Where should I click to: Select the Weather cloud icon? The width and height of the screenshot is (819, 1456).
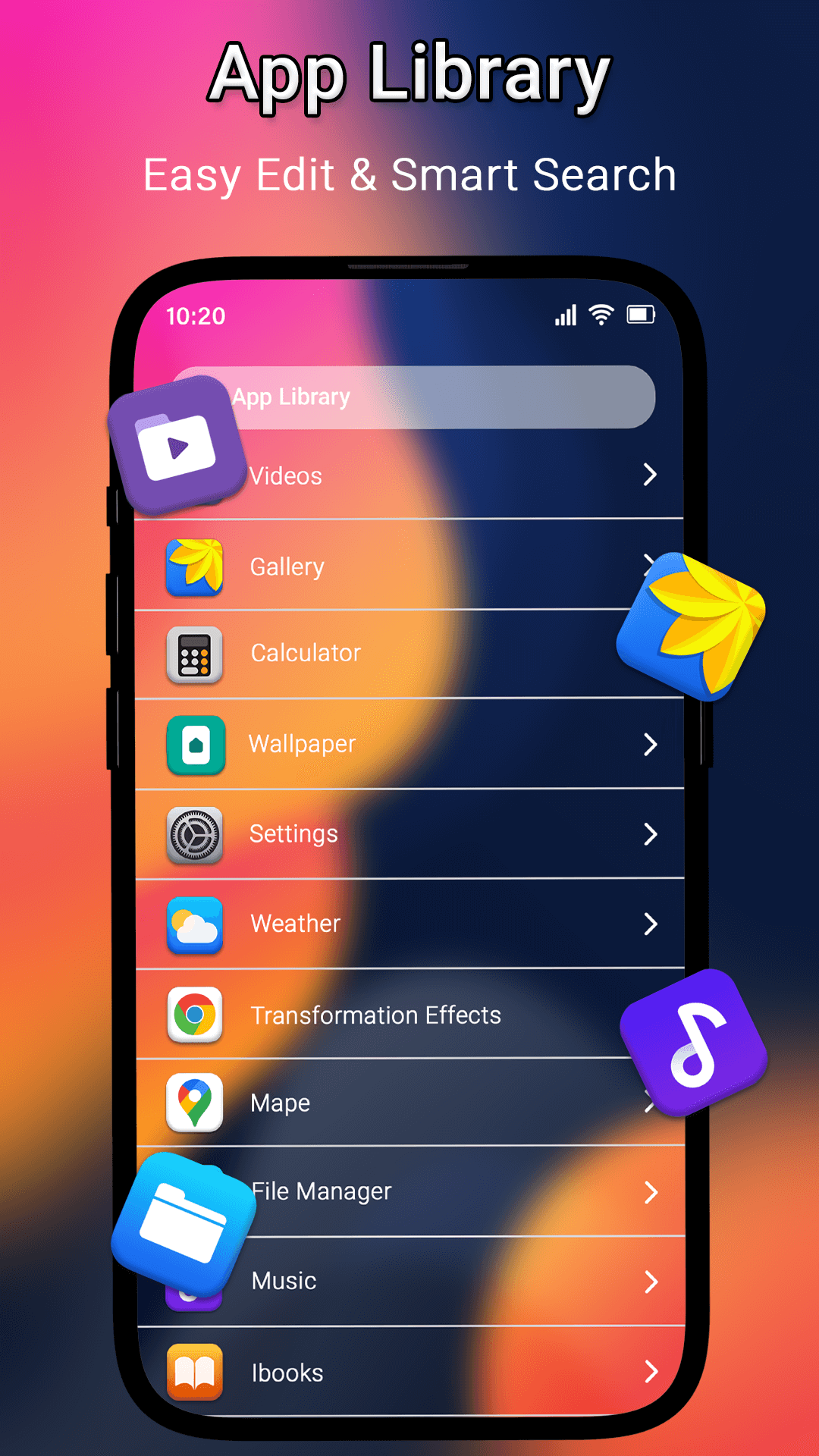point(195,924)
